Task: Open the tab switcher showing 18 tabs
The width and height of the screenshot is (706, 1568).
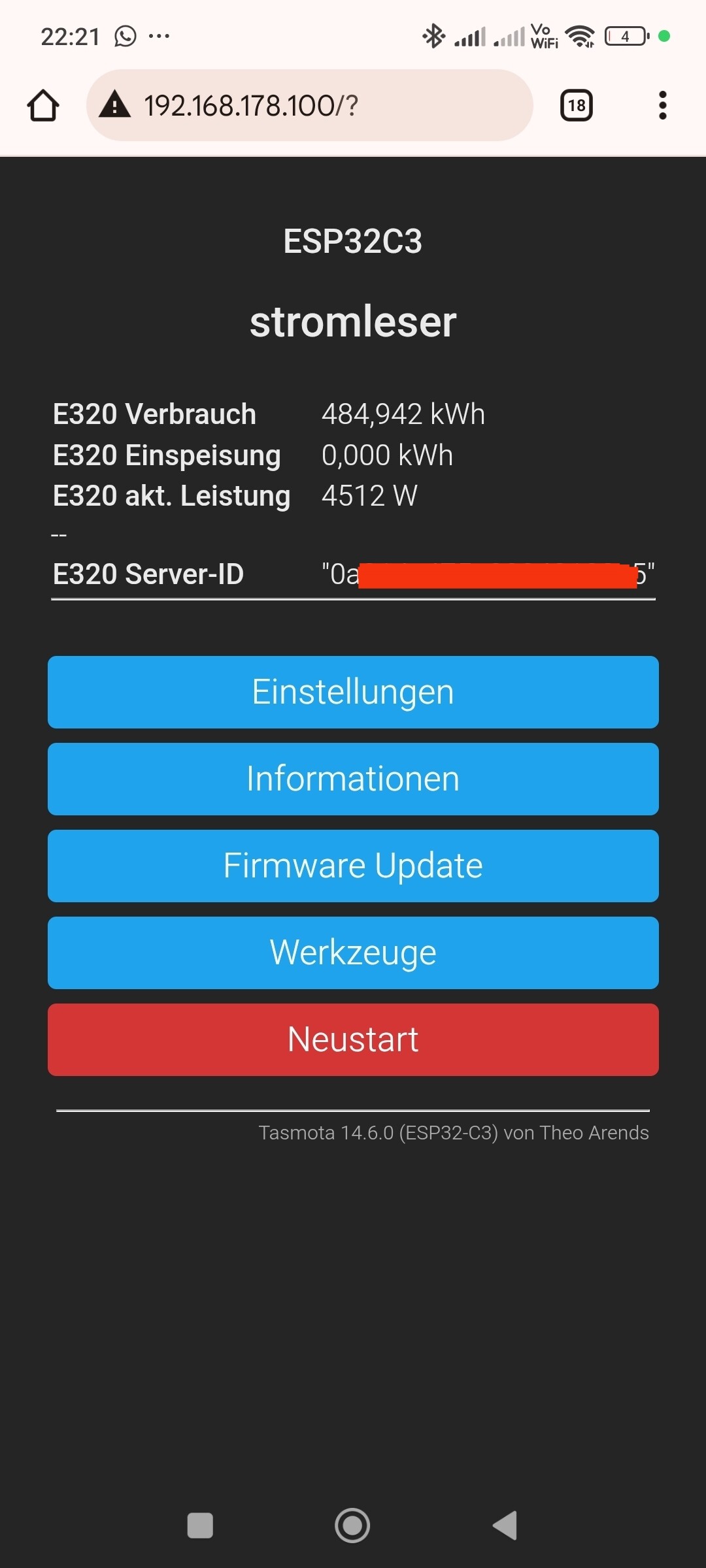Action: pyautogui.click(x=576, y=105)
